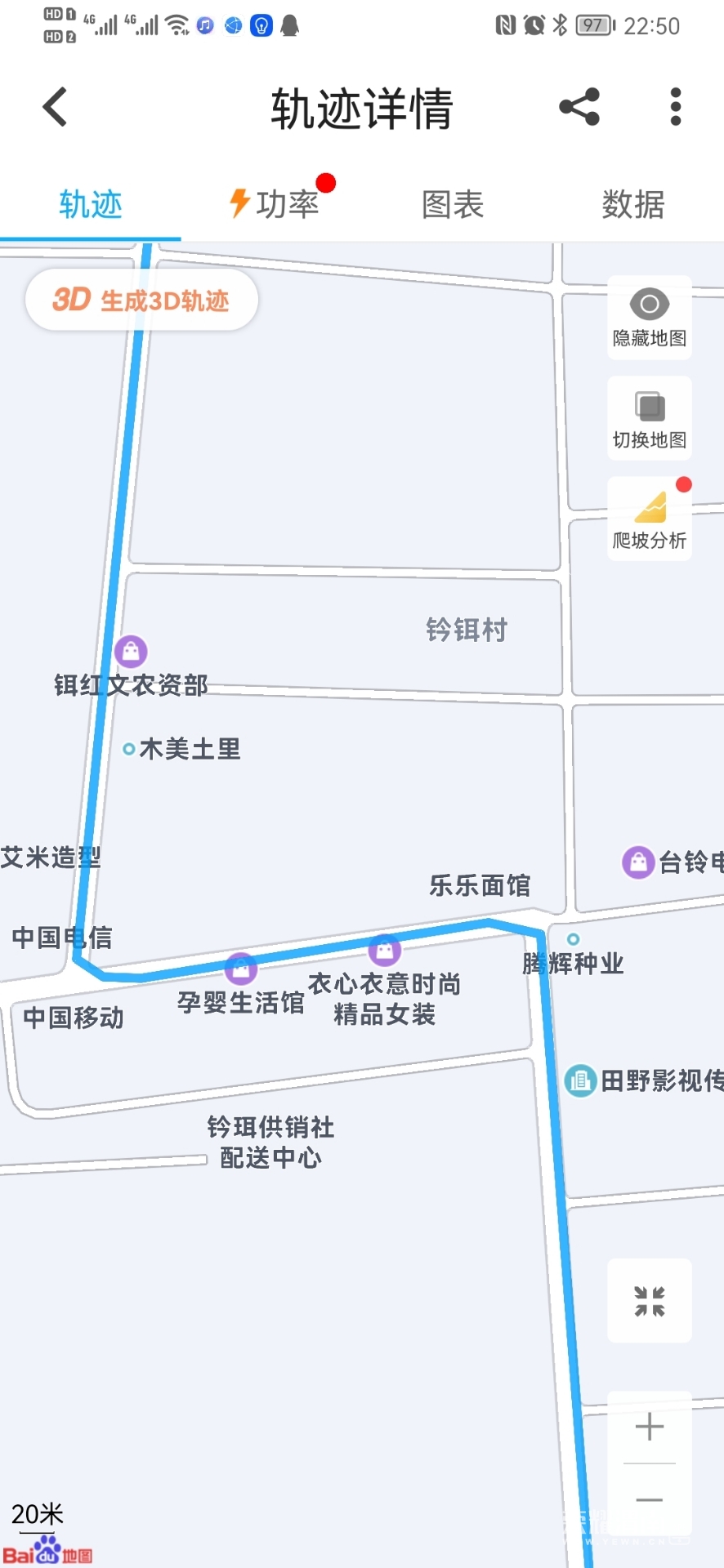Collapse the map from fullscreen
Image resolution: width=724 pixels, height=1568 pixels.
pyautogui.click(x=649, y=1301)
